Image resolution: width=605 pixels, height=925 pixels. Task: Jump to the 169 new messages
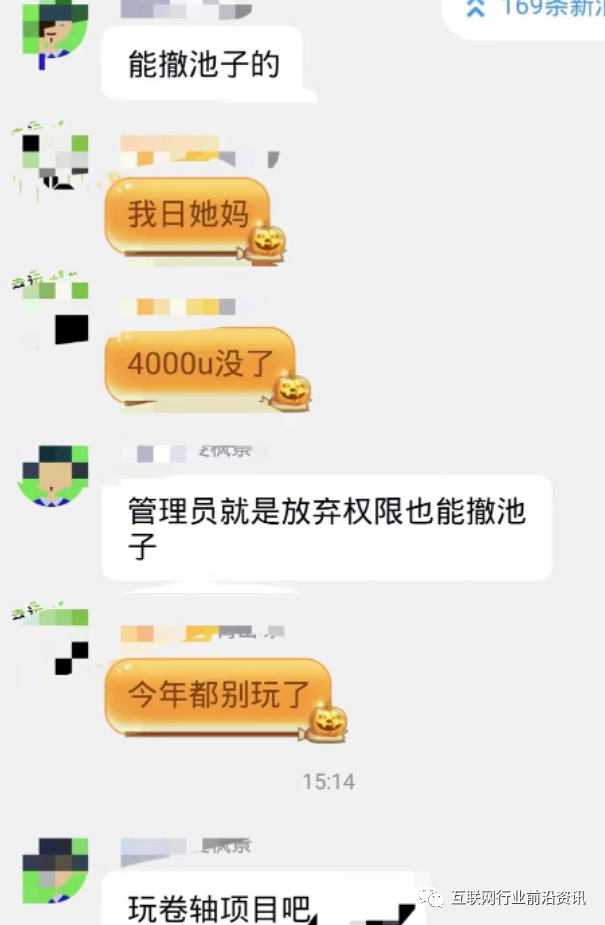pyautogui.click(x=530, y=10)
